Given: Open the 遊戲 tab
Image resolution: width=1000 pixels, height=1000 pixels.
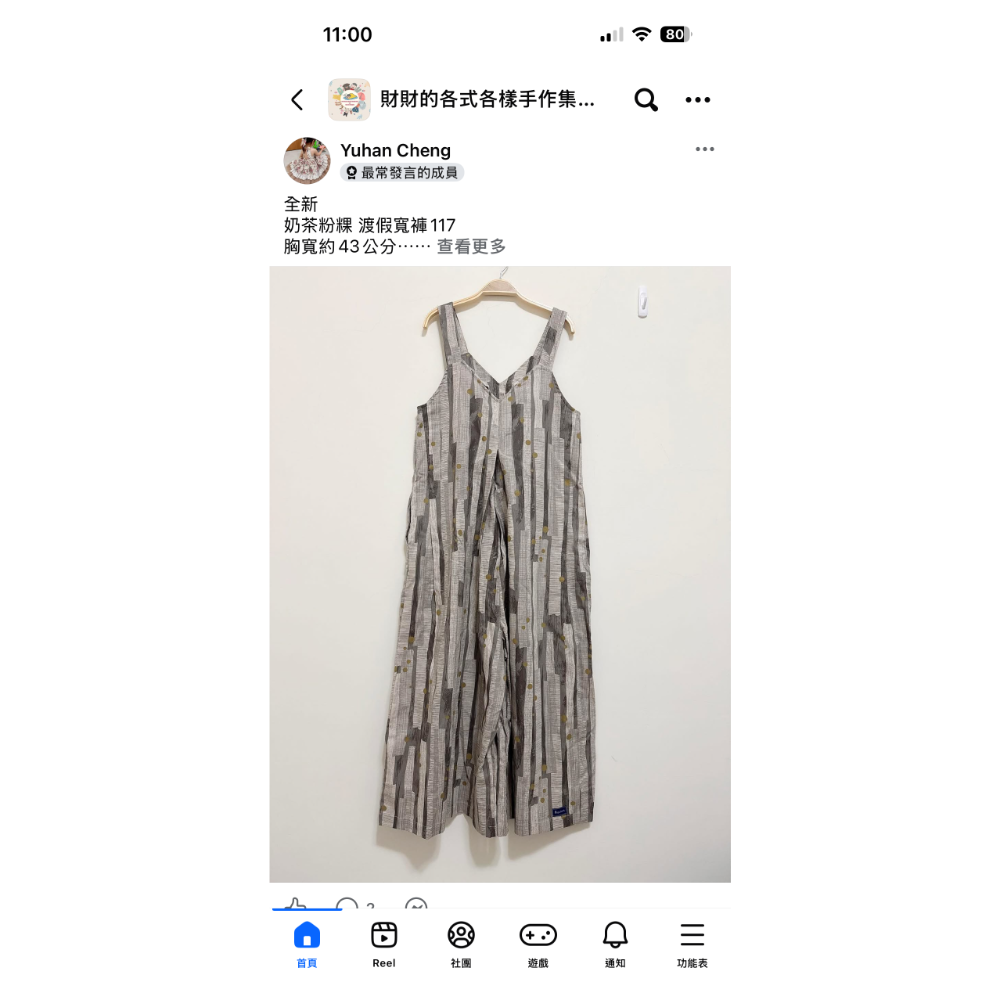Looking at the screenshot, I should [x=538, y=944].
